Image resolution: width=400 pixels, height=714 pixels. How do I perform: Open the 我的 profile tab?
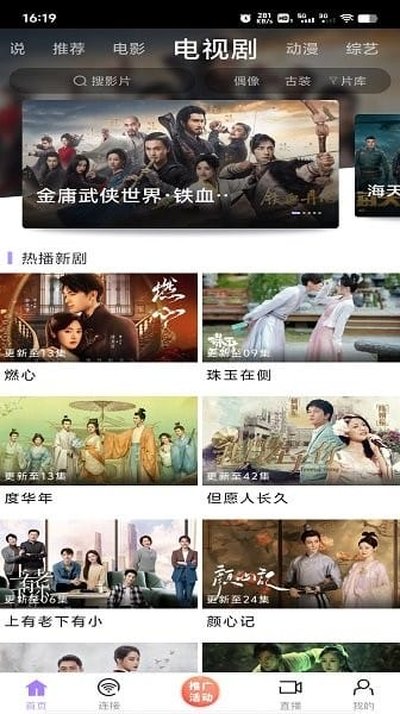pos(364,694)
